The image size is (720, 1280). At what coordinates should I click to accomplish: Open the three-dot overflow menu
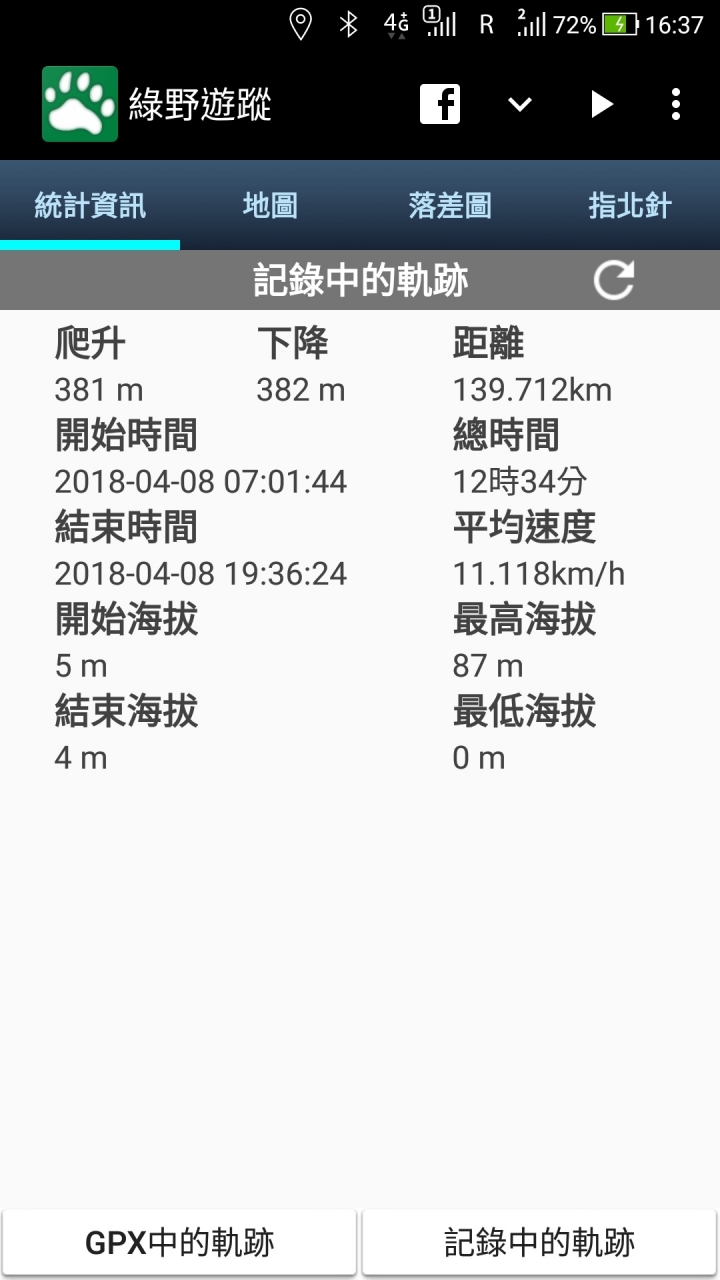676,104
